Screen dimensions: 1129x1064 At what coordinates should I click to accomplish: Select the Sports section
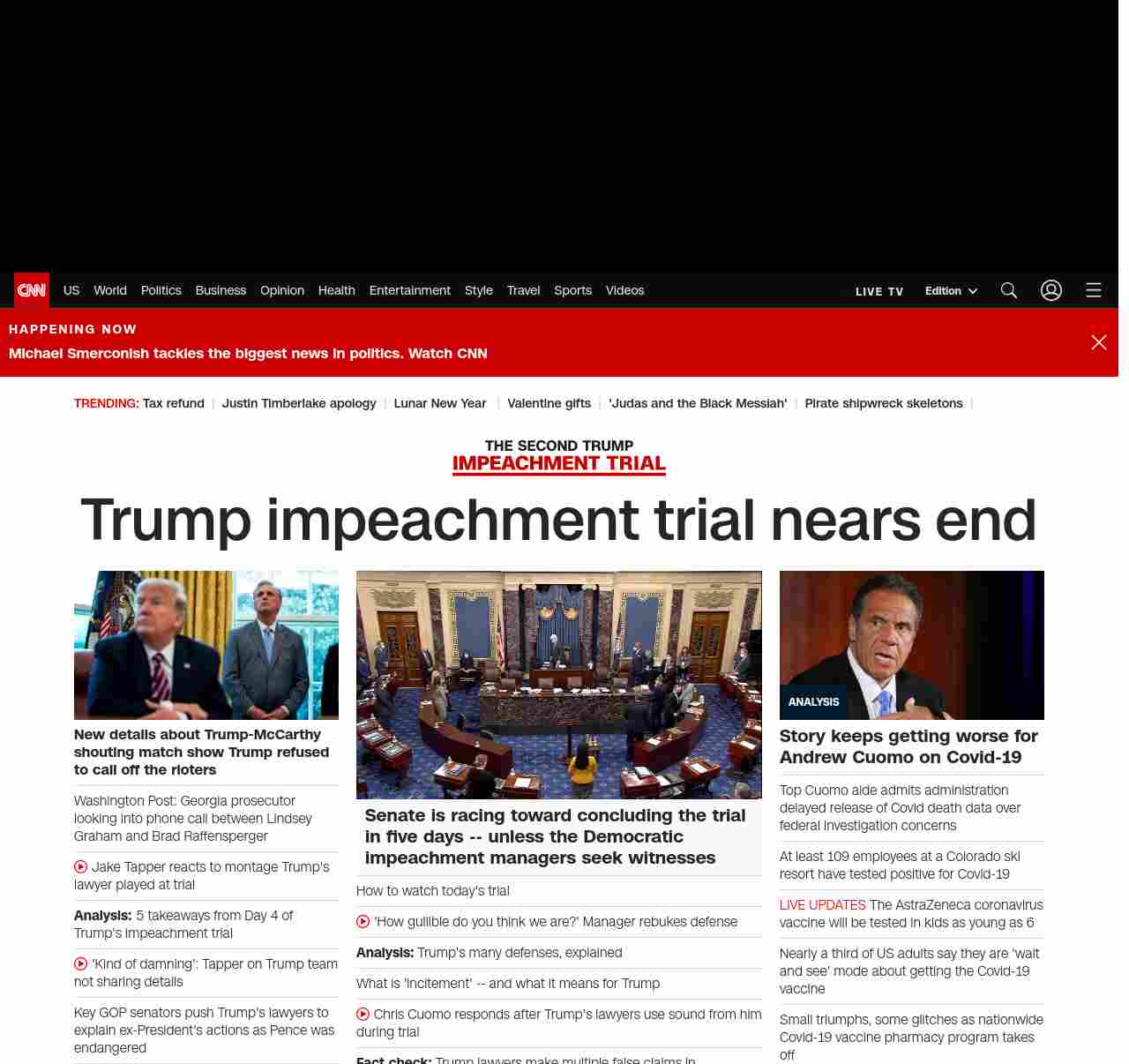(572, 290)
